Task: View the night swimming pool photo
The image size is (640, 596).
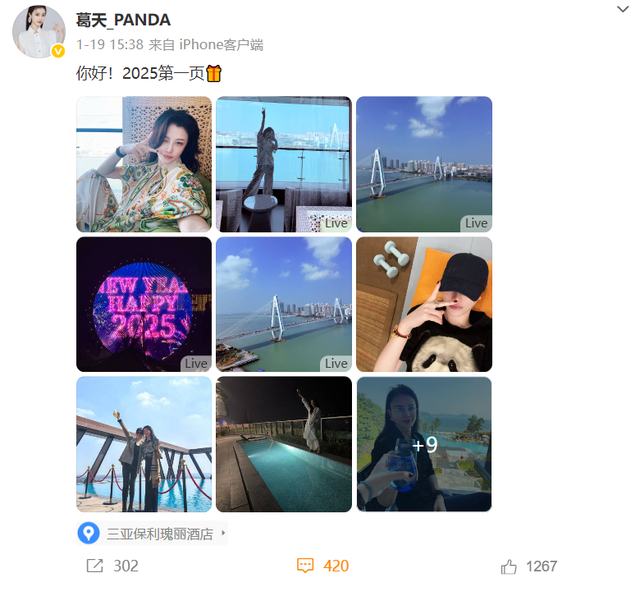Action: click(x=283, y=444)
